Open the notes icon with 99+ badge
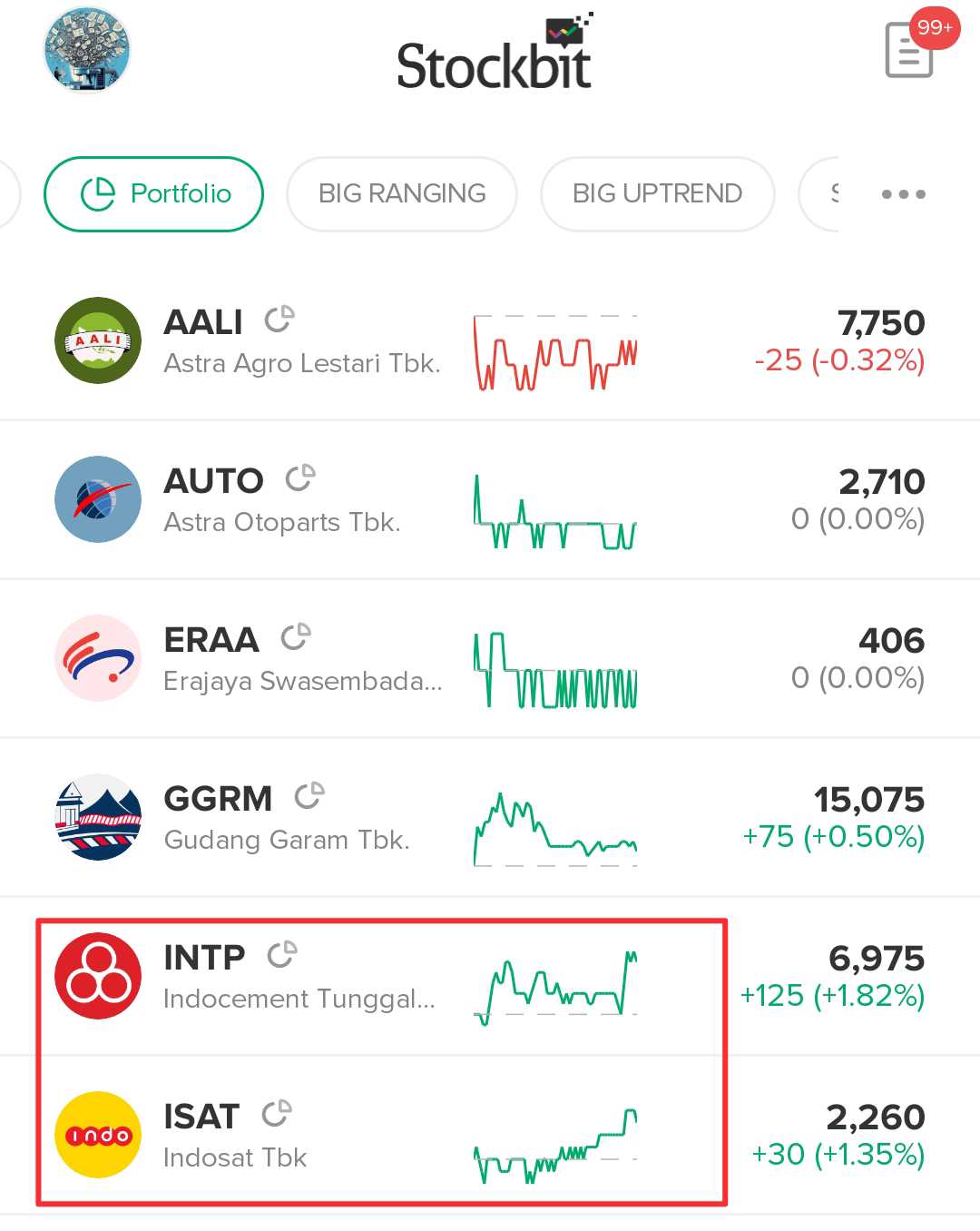The image size is (980, 1231). tap(910, 51)
